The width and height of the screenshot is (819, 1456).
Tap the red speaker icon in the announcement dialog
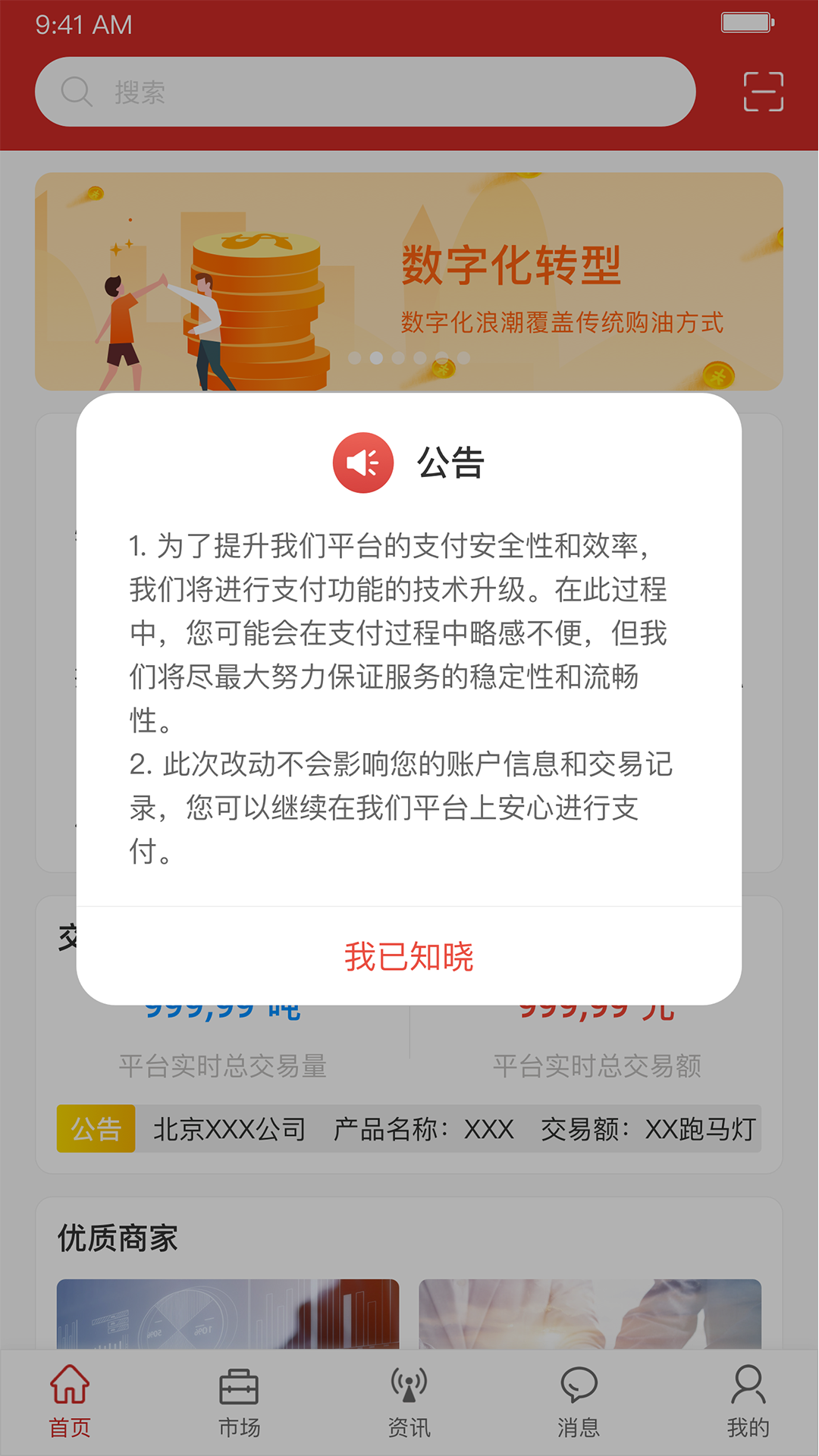tap(363, 463)
